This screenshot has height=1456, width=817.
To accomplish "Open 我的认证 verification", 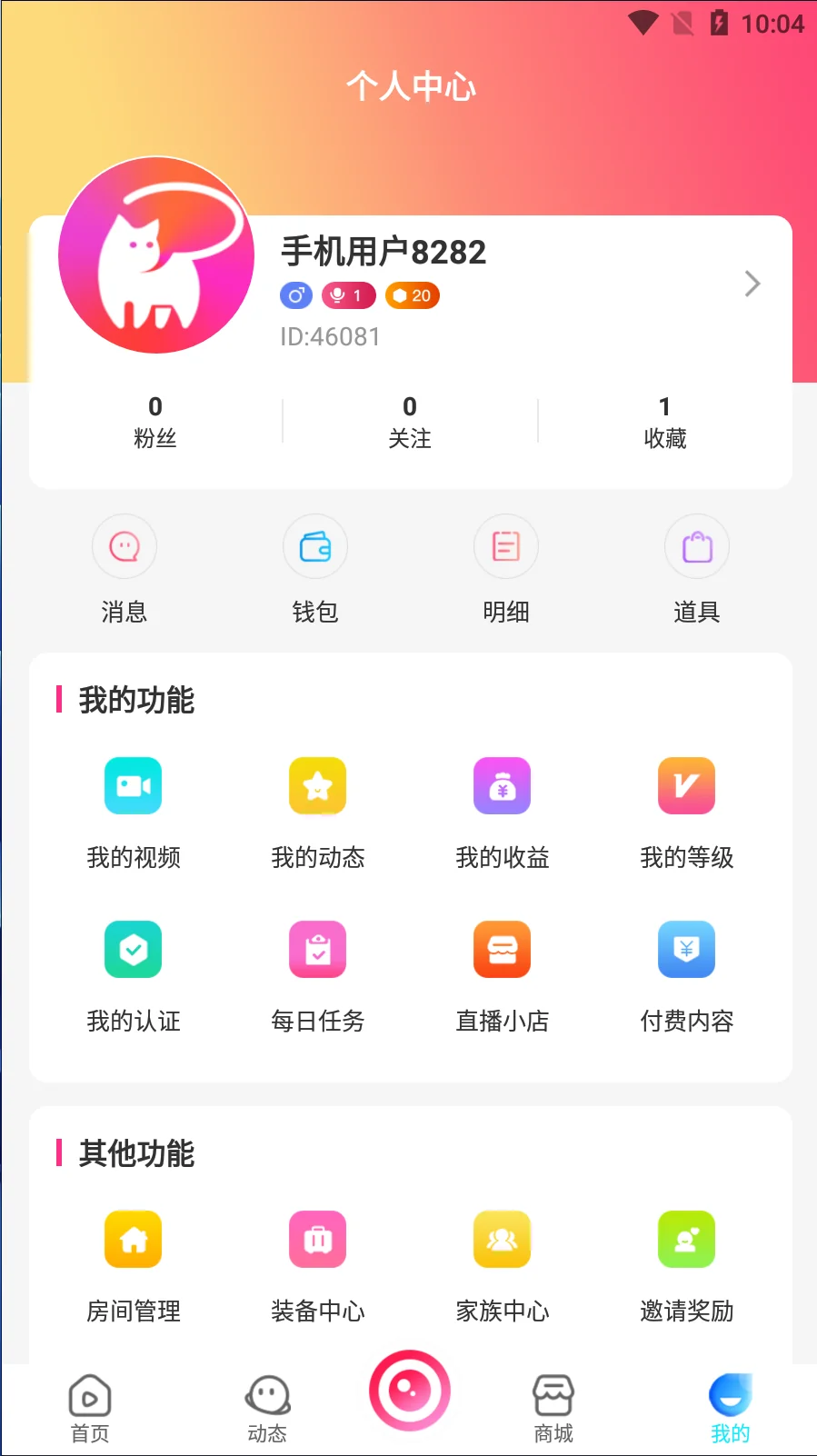I will coord(134,972).
